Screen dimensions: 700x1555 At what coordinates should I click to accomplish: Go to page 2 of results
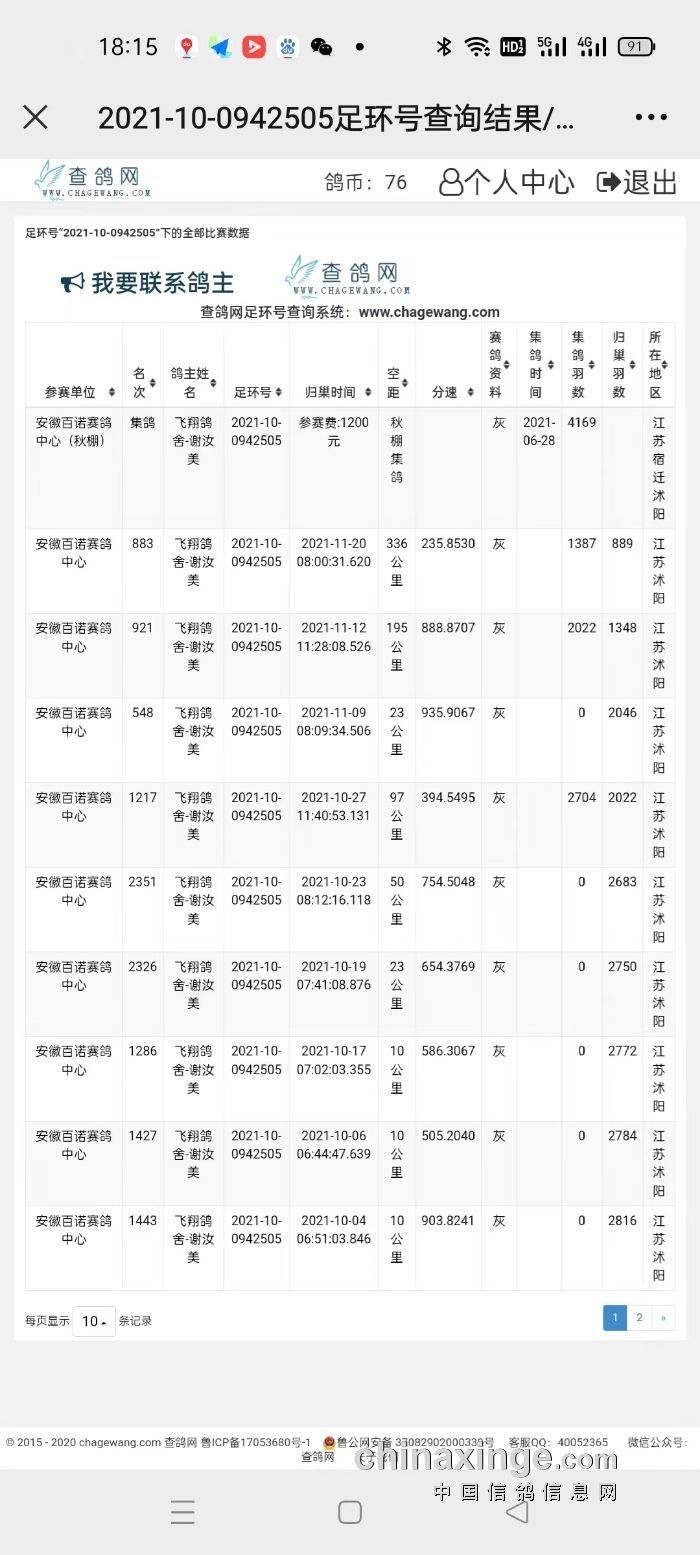pyautogui.click(x=639, y=1318)
